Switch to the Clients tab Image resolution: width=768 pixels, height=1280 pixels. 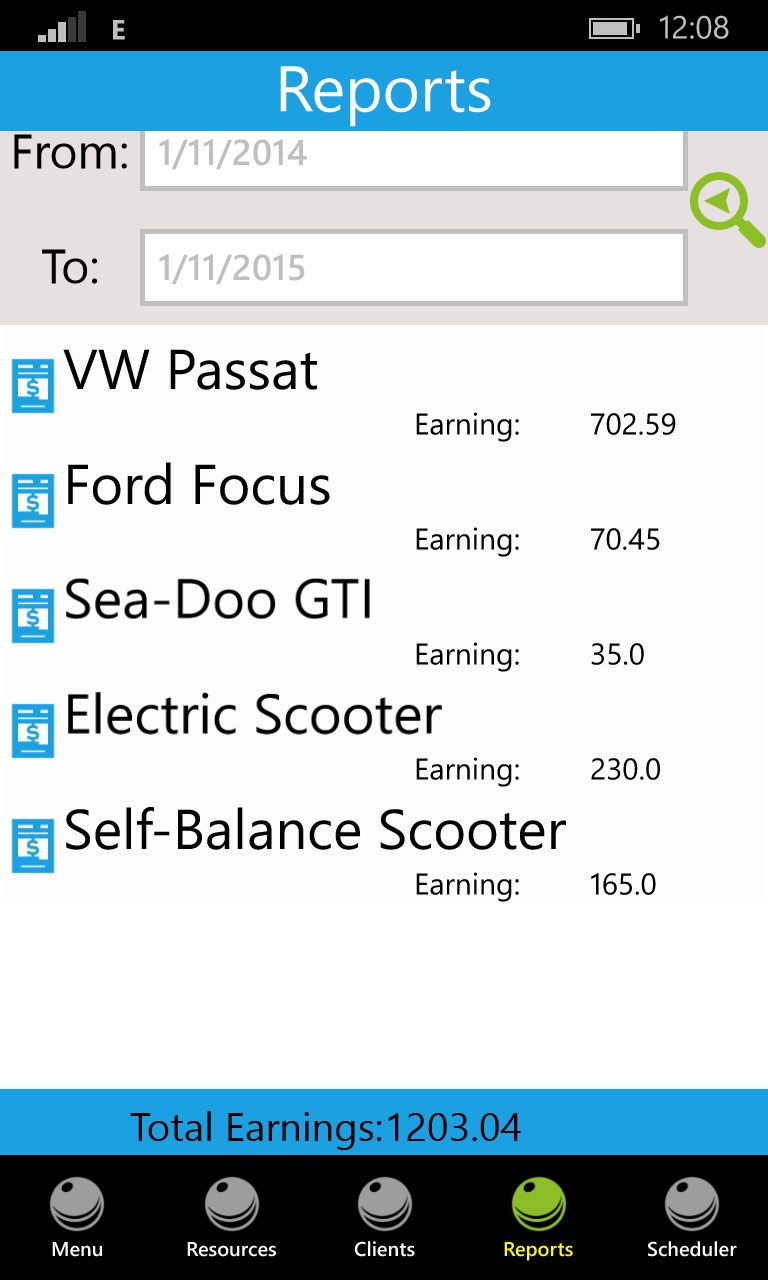coord(384,1217)
